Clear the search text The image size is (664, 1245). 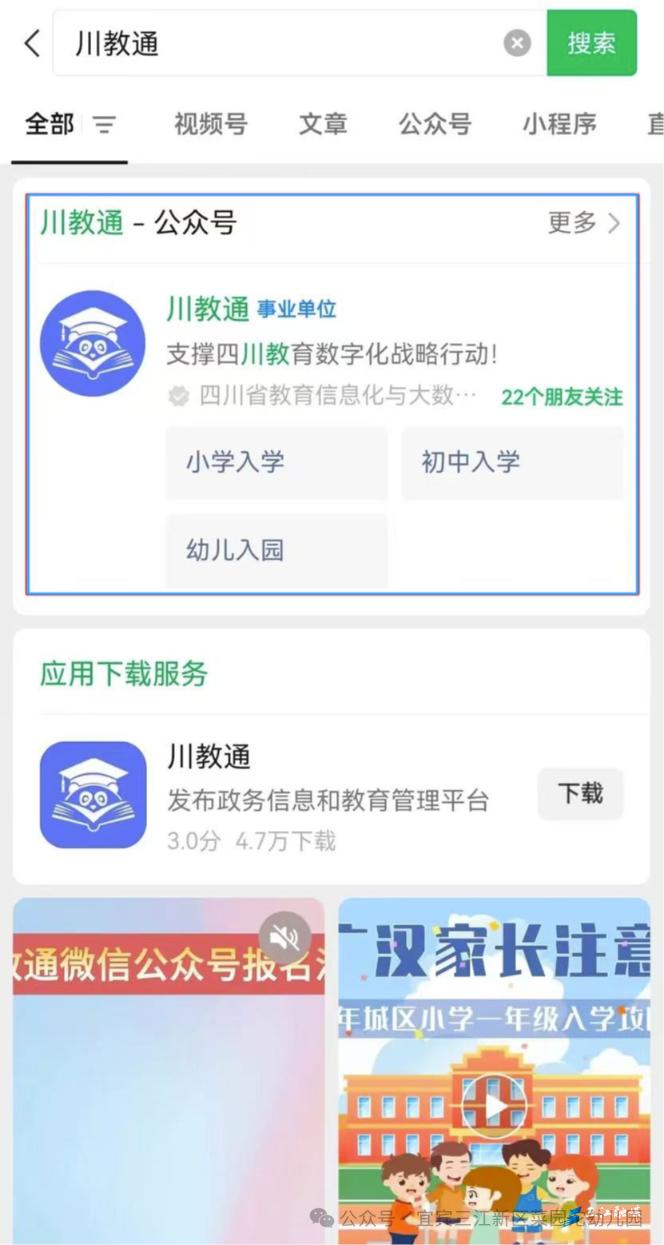517,44
